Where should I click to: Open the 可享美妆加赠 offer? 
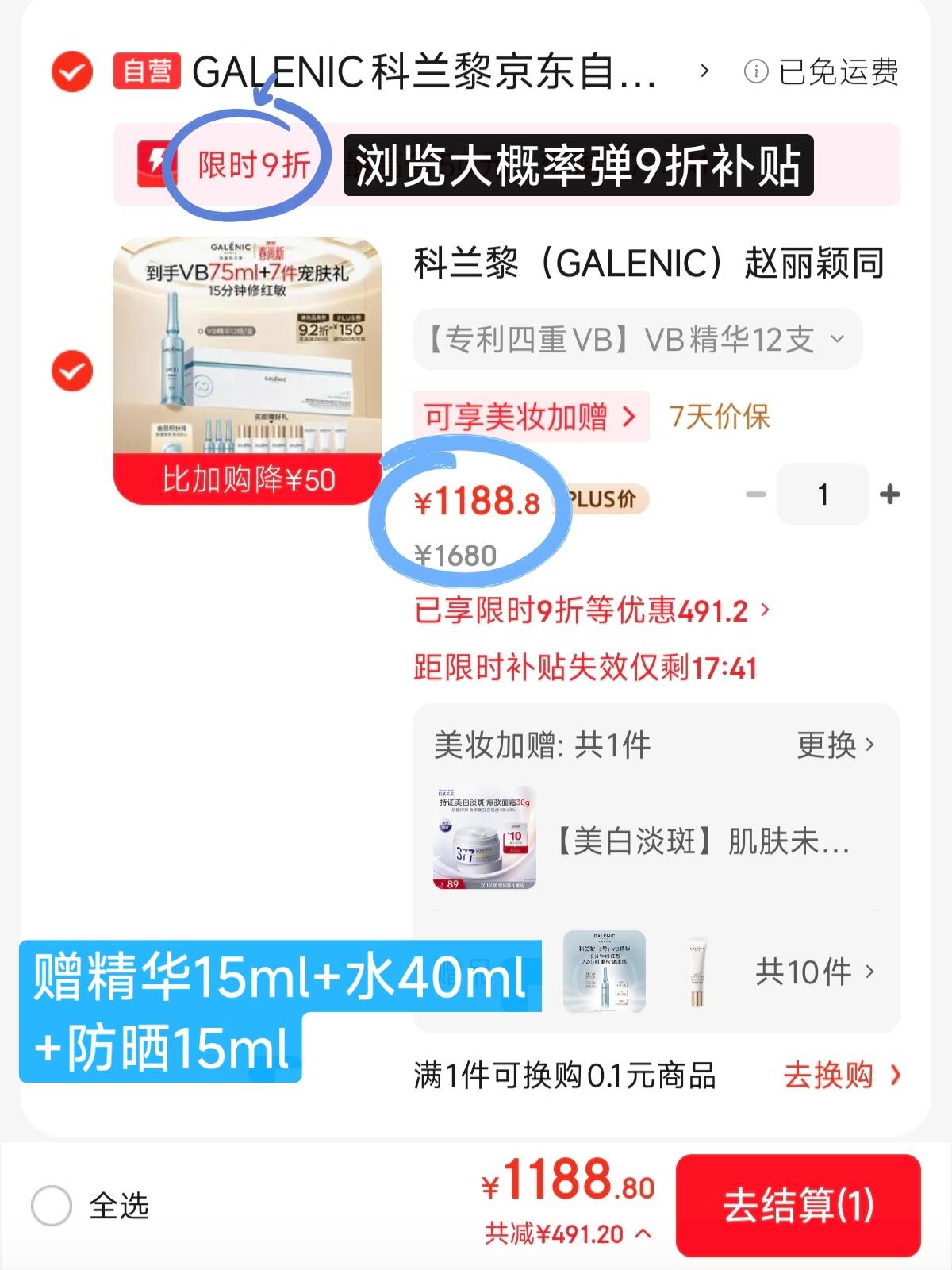[530, 416]
